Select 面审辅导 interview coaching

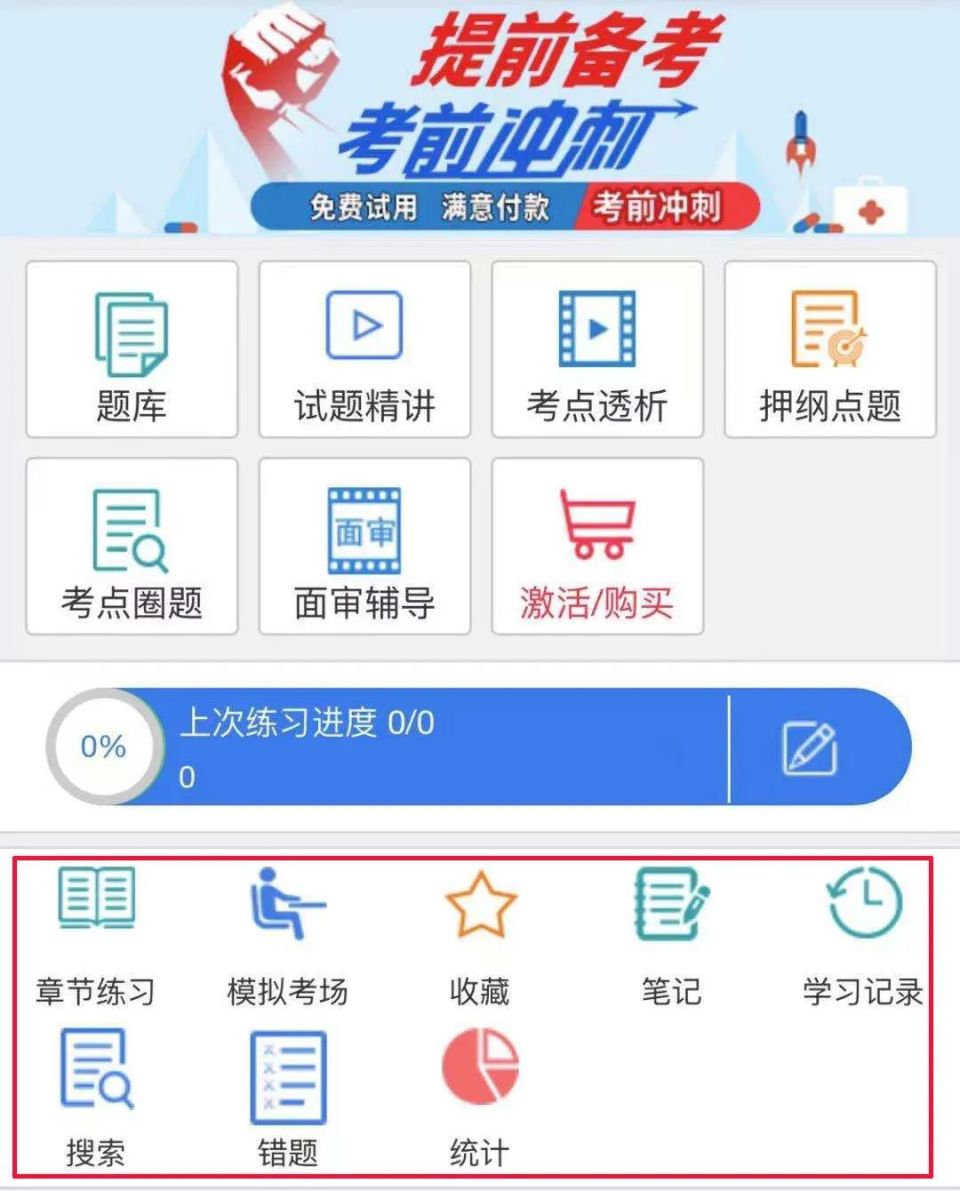tap(363, 545)
